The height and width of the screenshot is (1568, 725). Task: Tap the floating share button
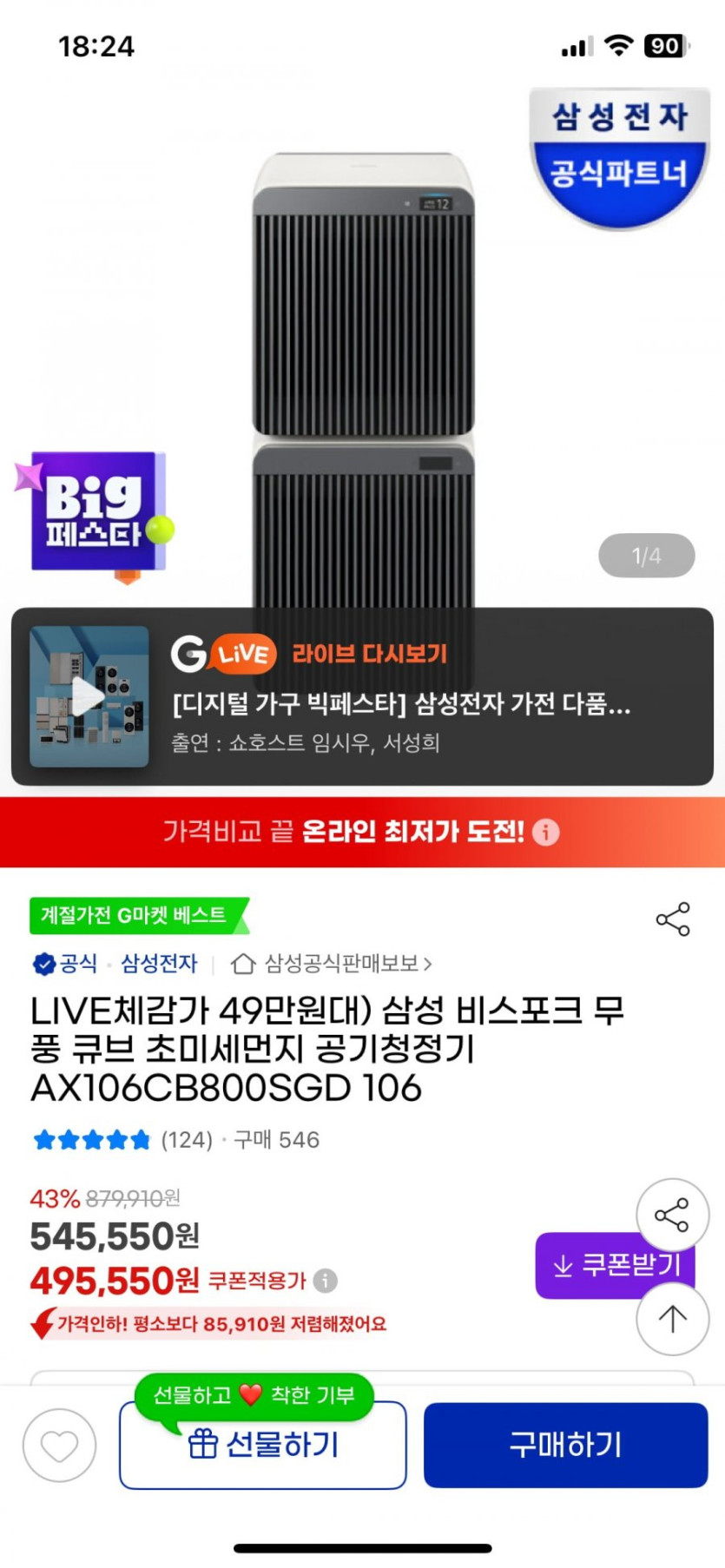coord(672,1215)
